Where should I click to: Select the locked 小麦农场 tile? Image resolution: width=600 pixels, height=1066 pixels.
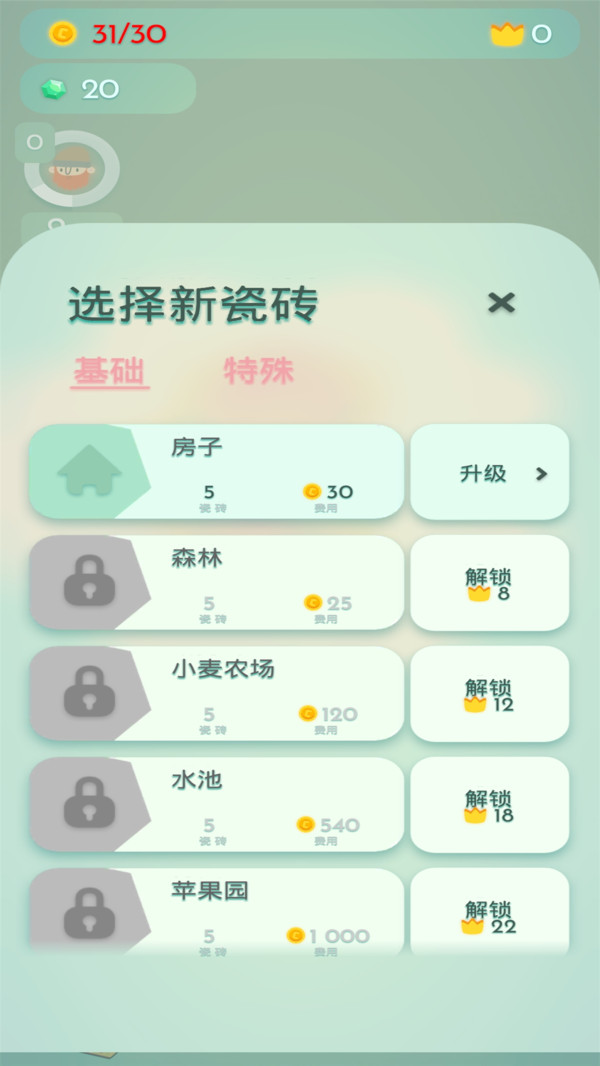[217, 694]
